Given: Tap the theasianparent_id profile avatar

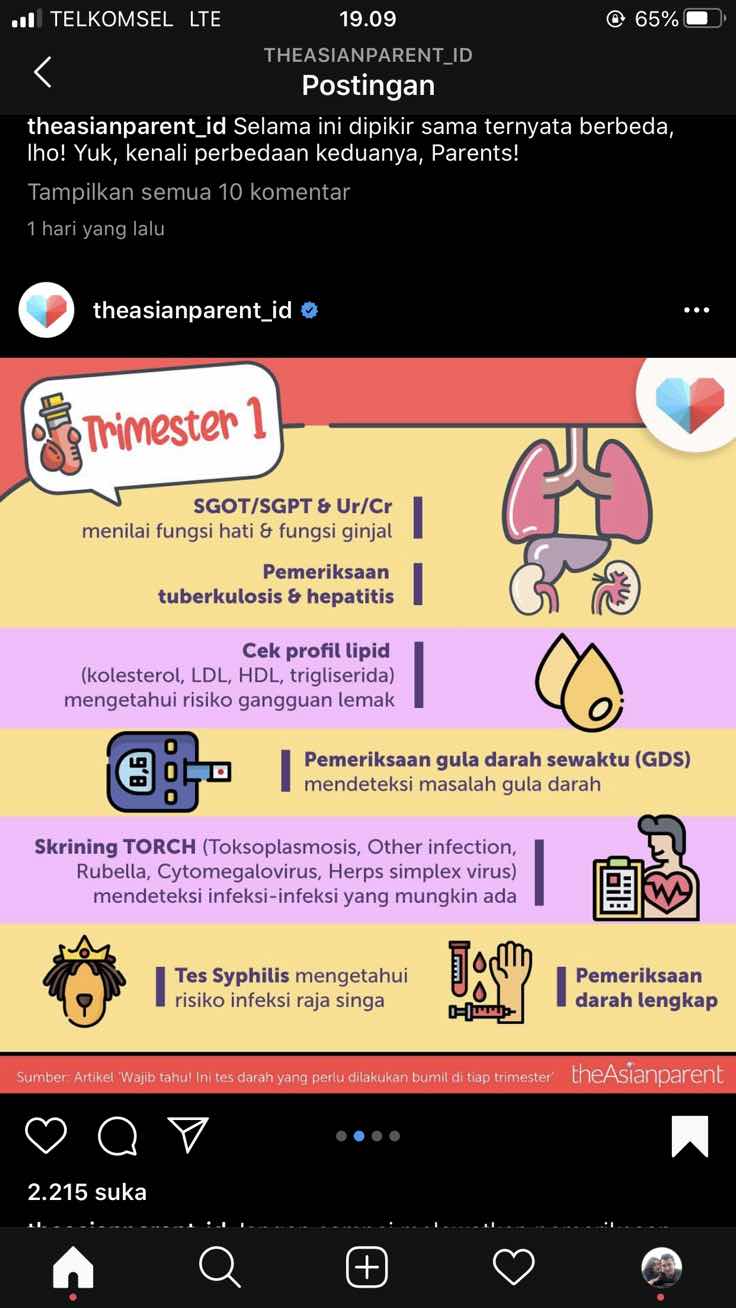Looking at the screenshot, I should point(47,310).
